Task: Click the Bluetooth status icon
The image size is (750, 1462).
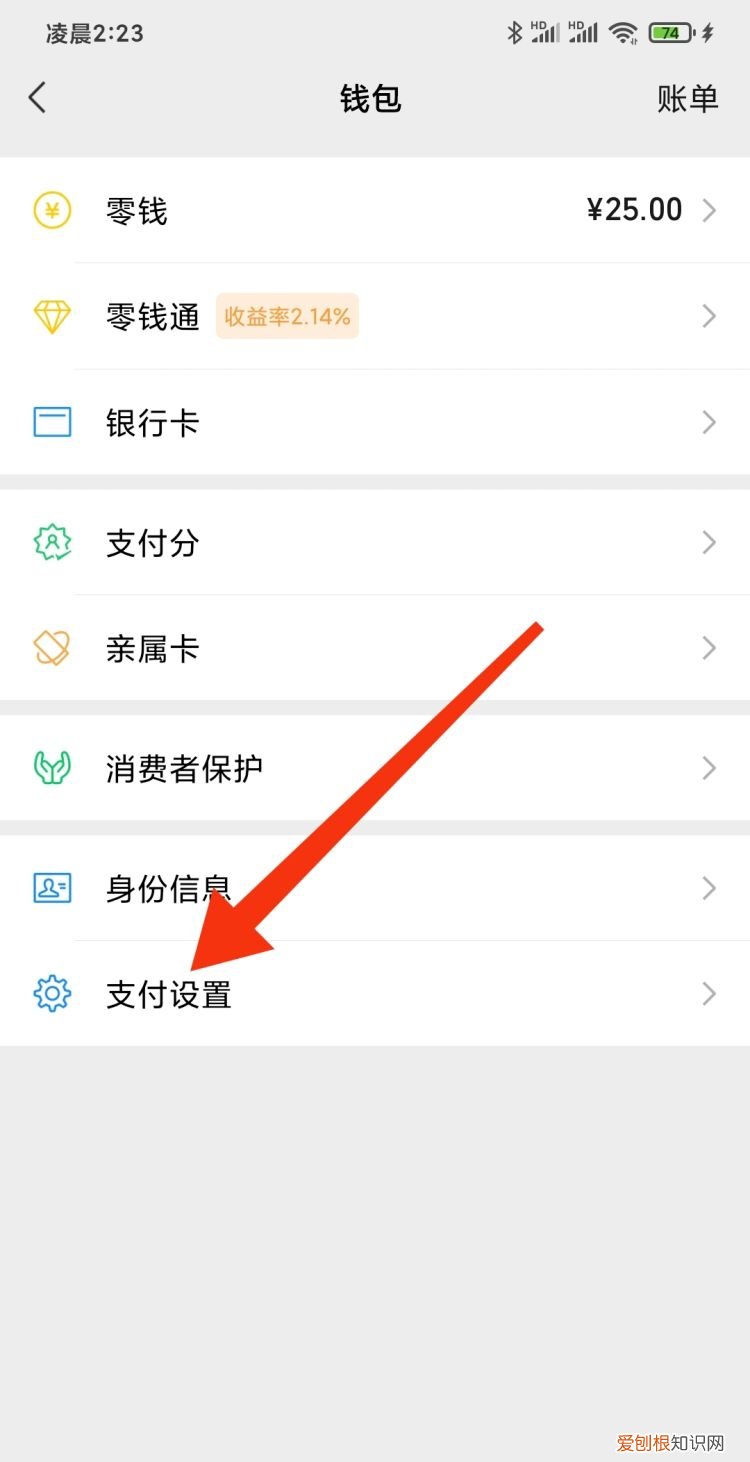Action: [516, 32]
